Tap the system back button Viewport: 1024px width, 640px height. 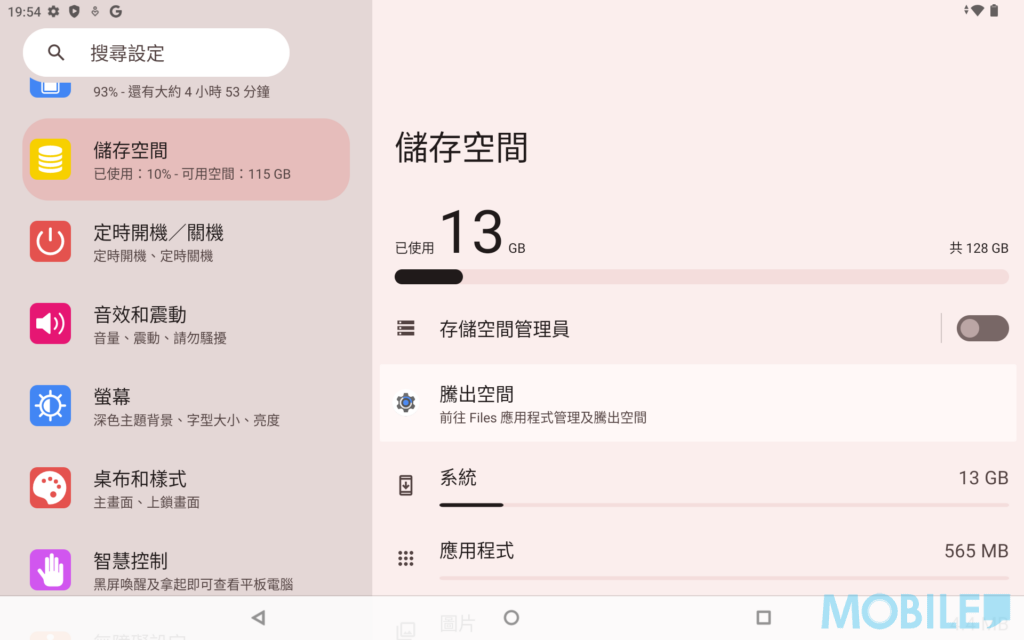pyautogui.click(x=258, y=618)
